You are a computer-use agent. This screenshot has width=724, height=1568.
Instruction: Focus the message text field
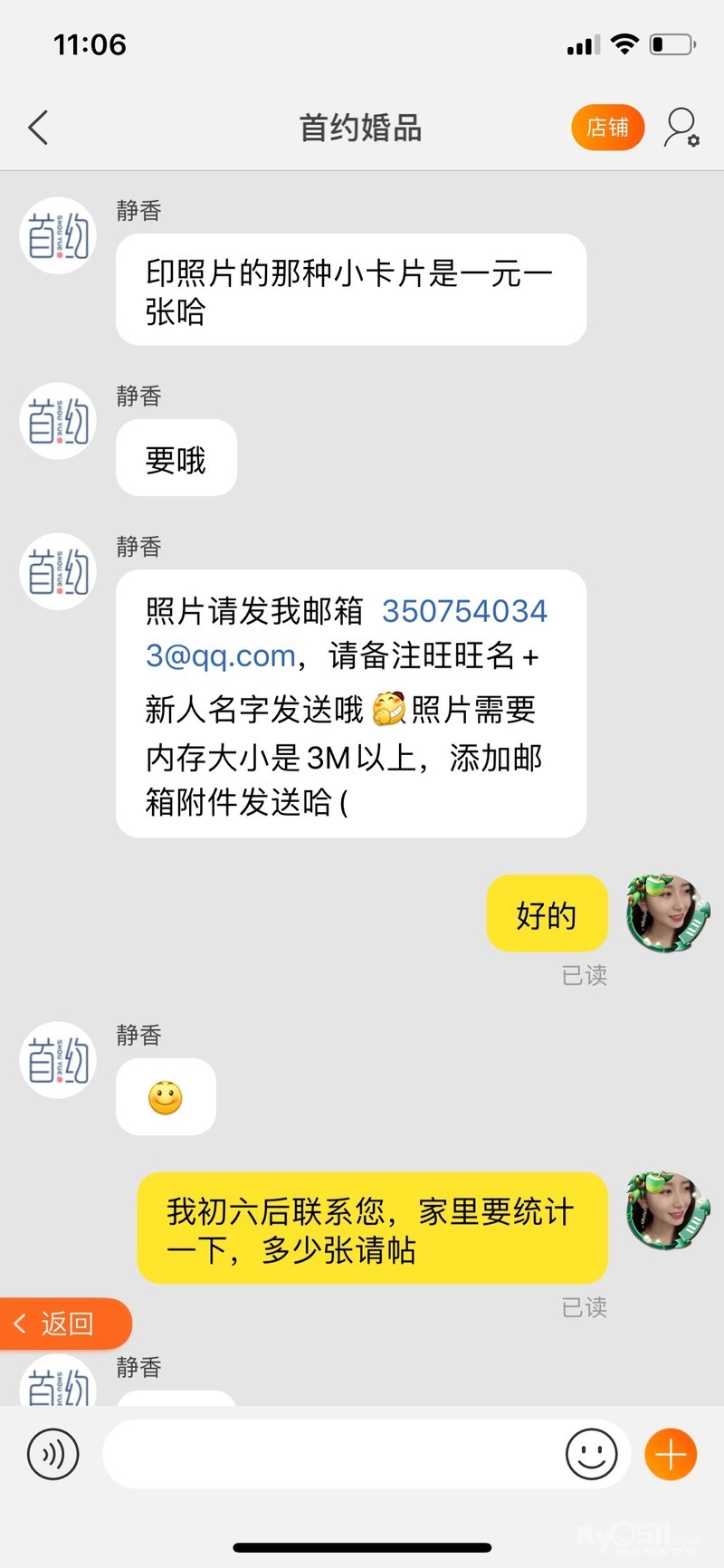pos(330,1454)
